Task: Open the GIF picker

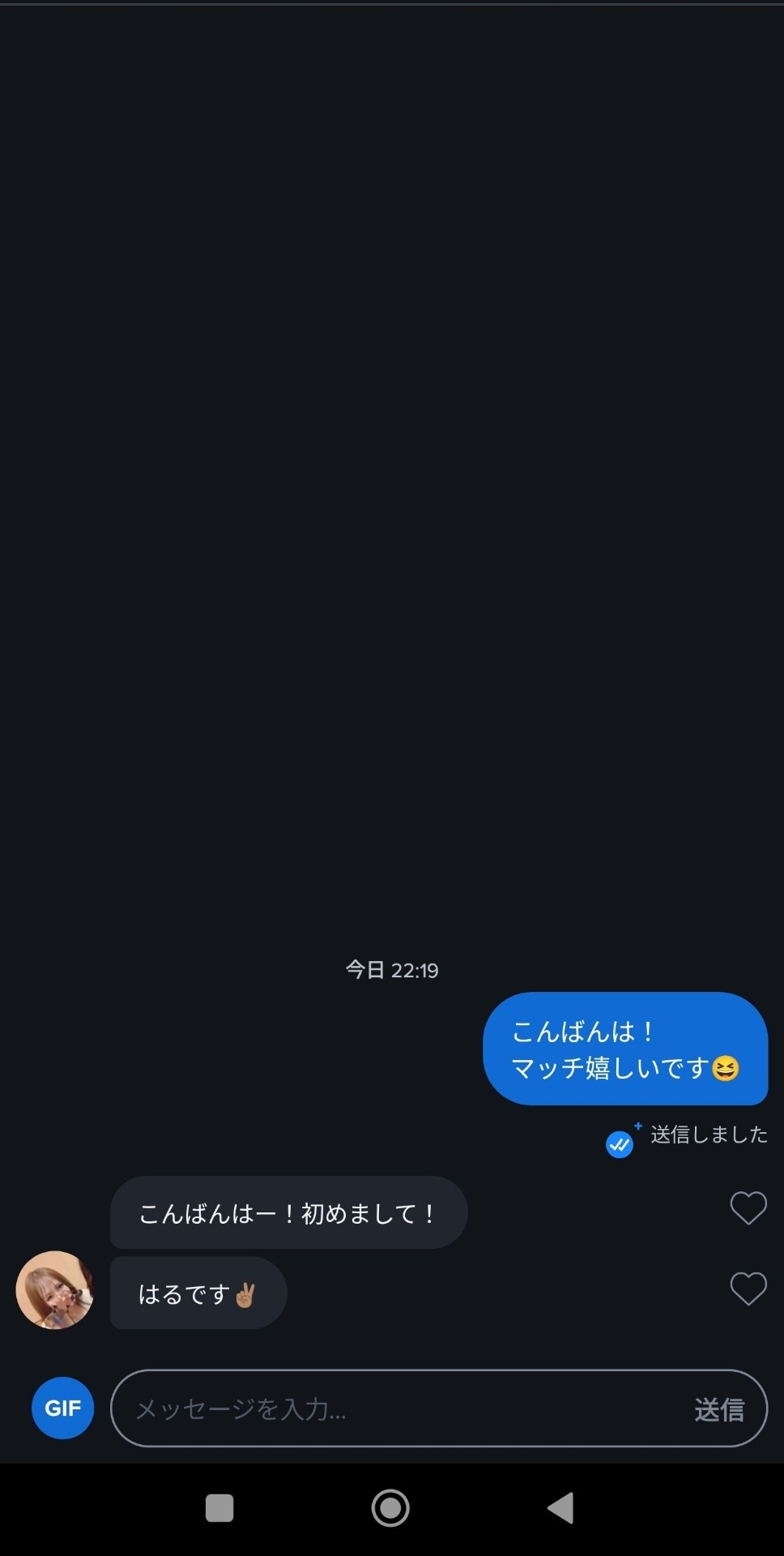Action: tap(62, 1408)
